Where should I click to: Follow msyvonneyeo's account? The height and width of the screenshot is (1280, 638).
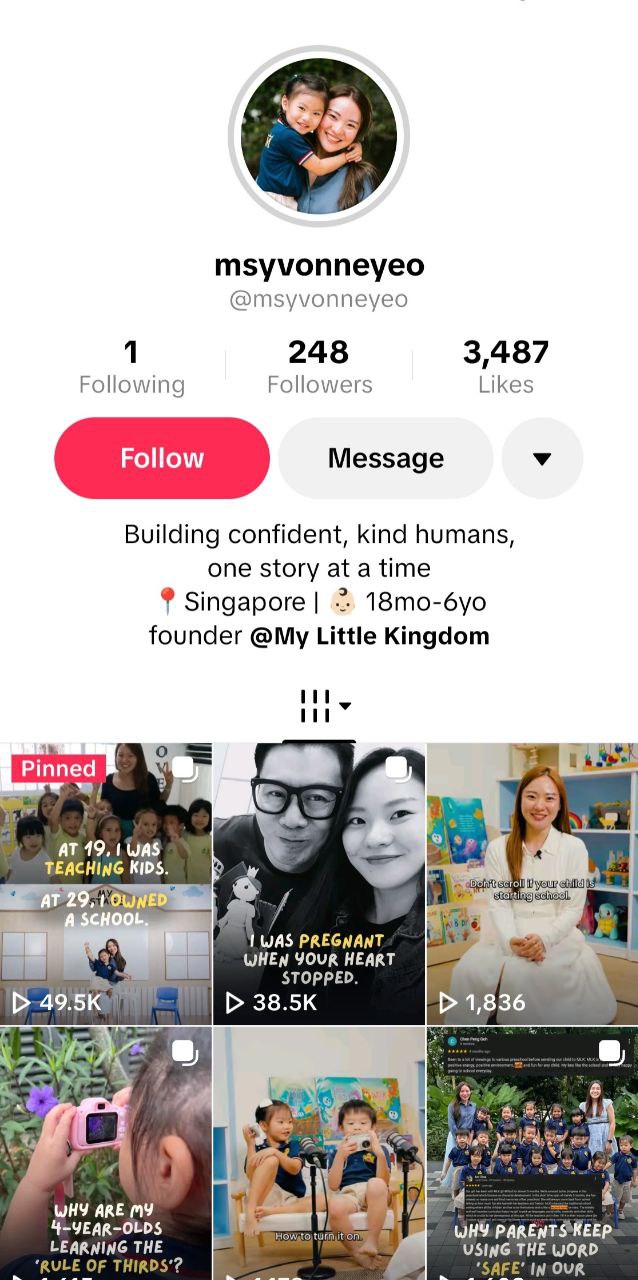pos(162,458)
